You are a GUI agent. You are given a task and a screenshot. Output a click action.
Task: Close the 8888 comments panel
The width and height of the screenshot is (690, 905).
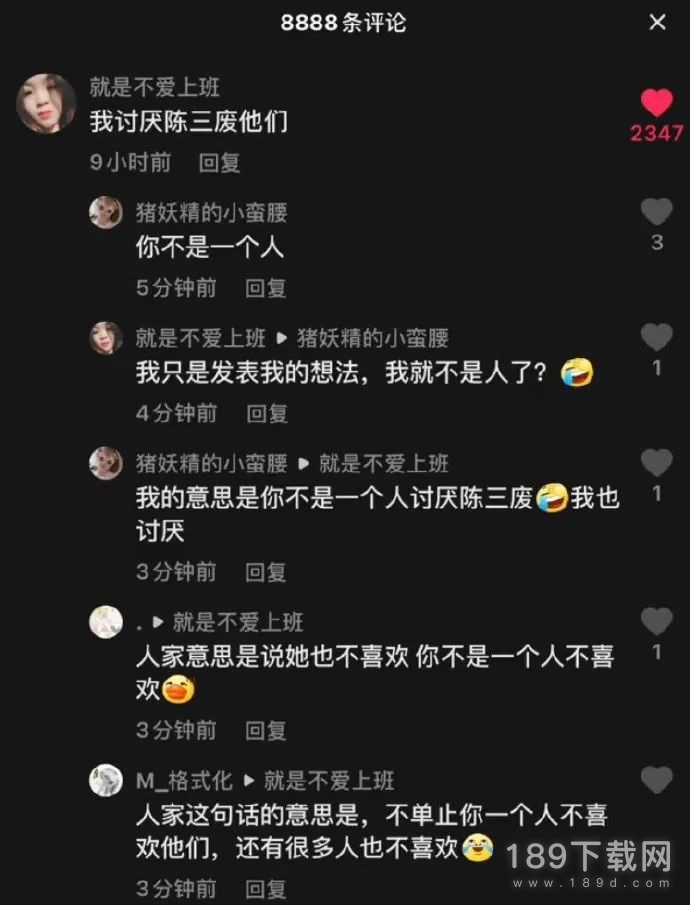[657, 22]
